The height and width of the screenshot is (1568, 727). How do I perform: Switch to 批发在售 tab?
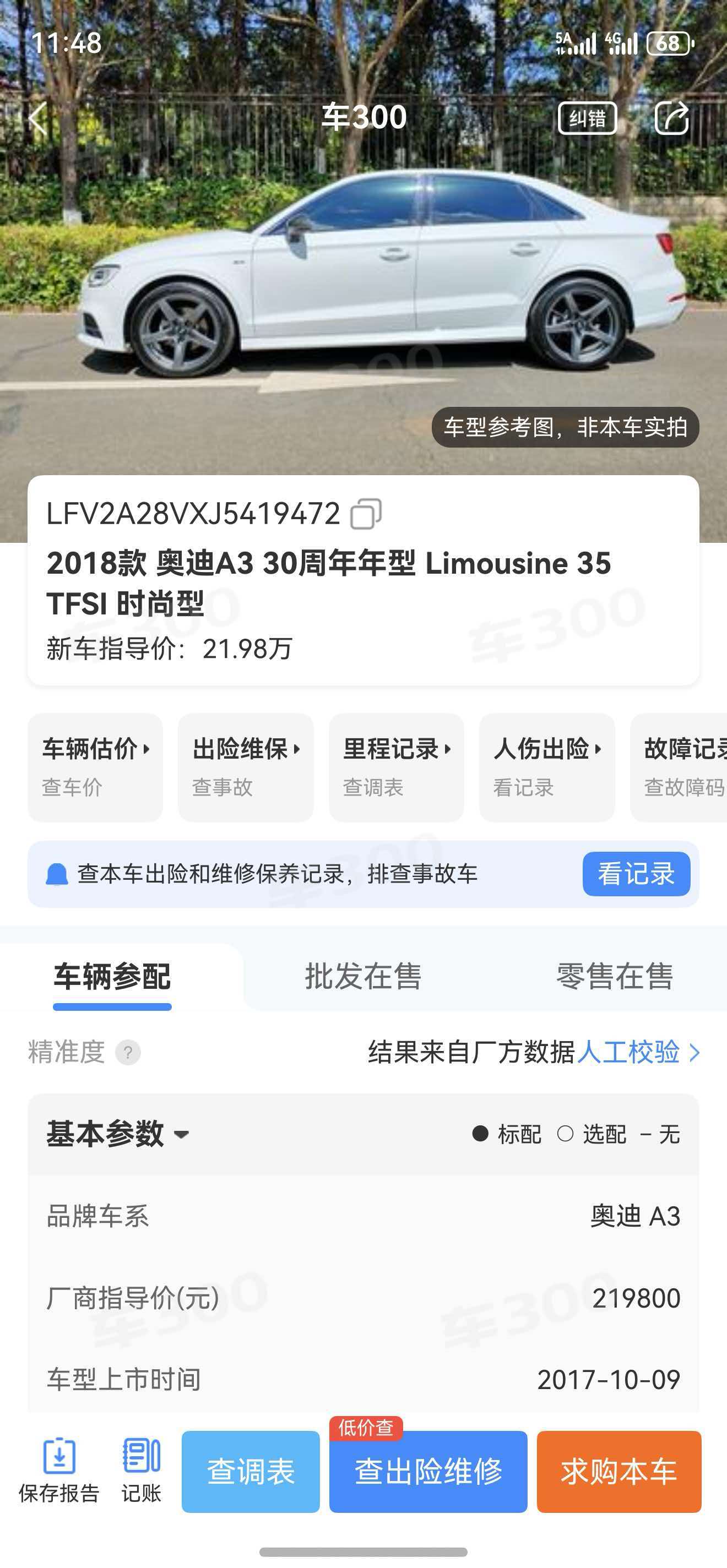363,976
